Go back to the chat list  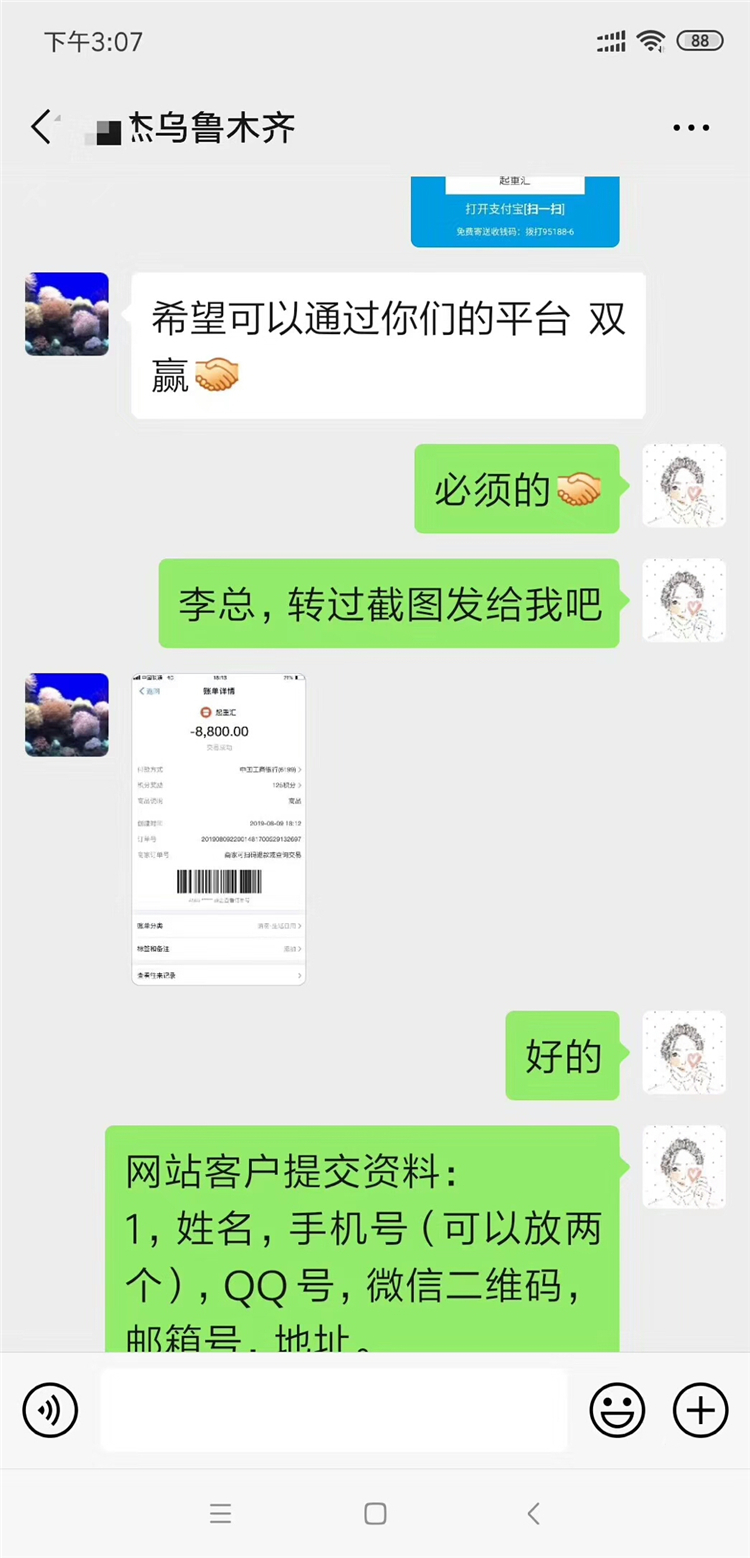tap(42, 128)
